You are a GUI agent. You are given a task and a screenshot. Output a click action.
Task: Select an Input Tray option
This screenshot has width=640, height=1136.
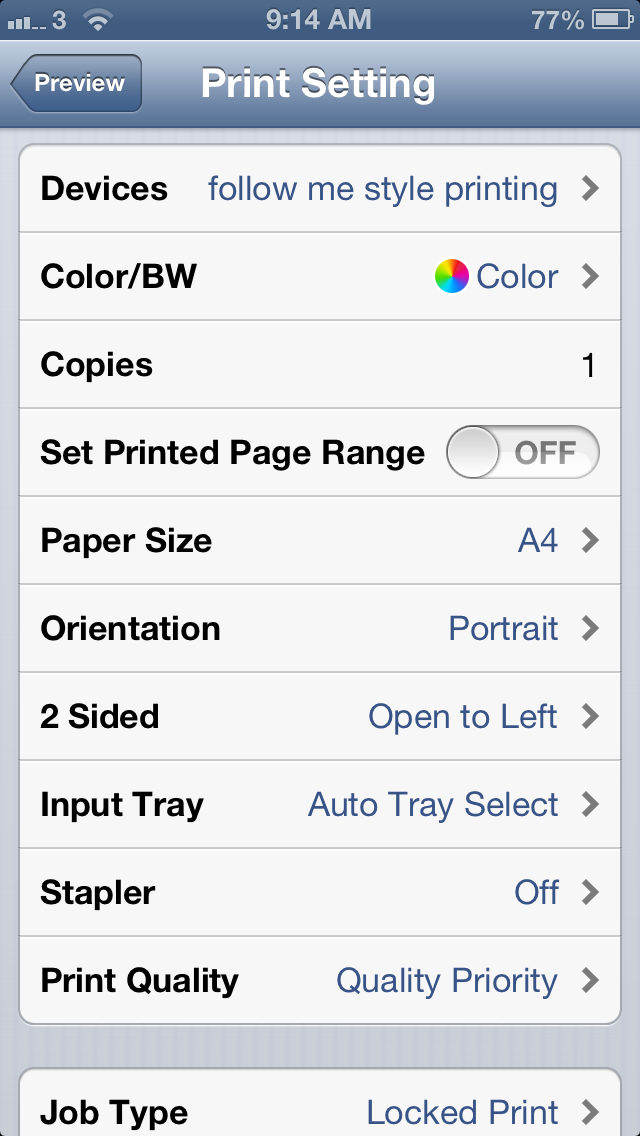click(320, 804)
